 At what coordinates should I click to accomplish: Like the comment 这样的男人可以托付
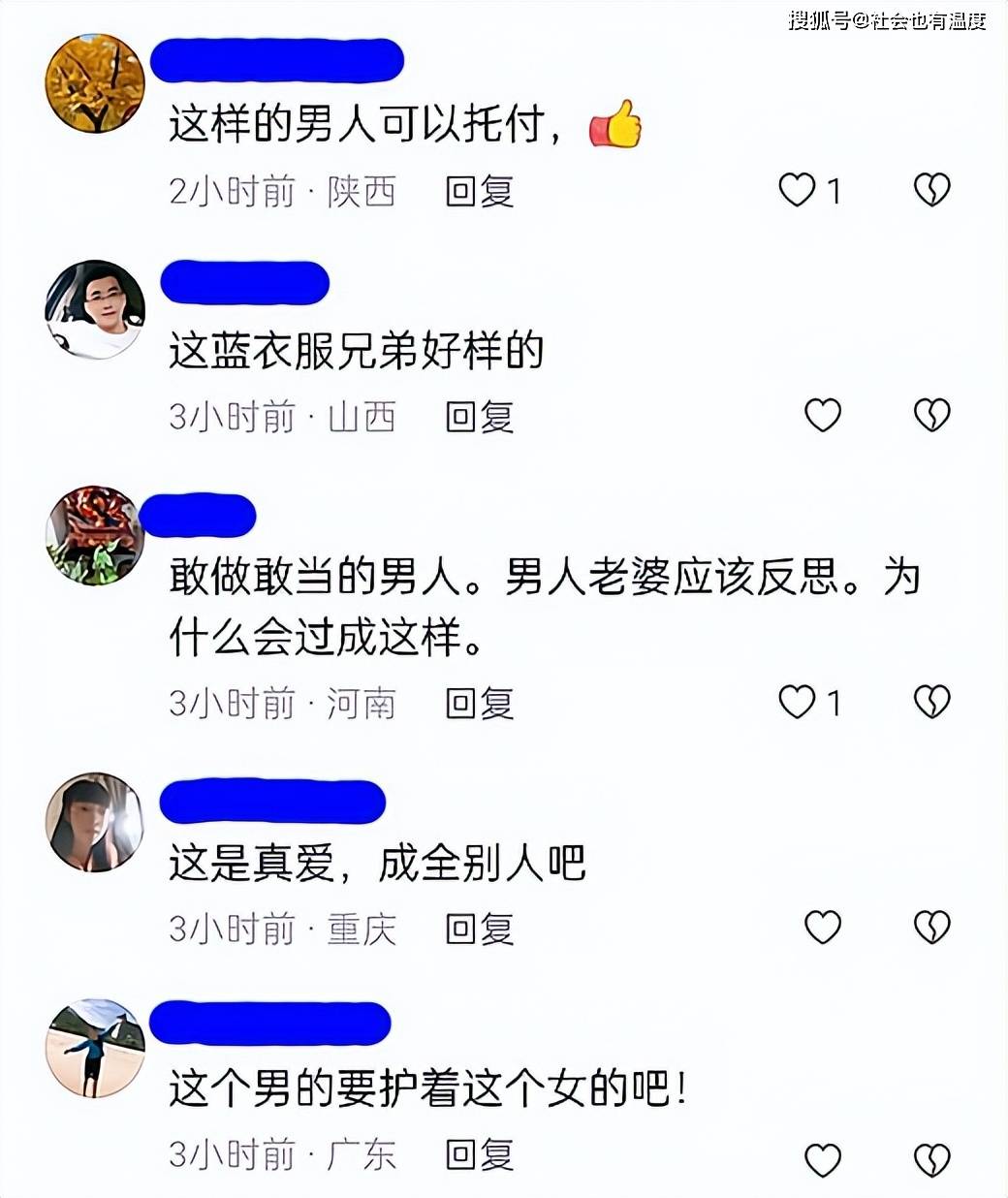click(x=798, y=190)
